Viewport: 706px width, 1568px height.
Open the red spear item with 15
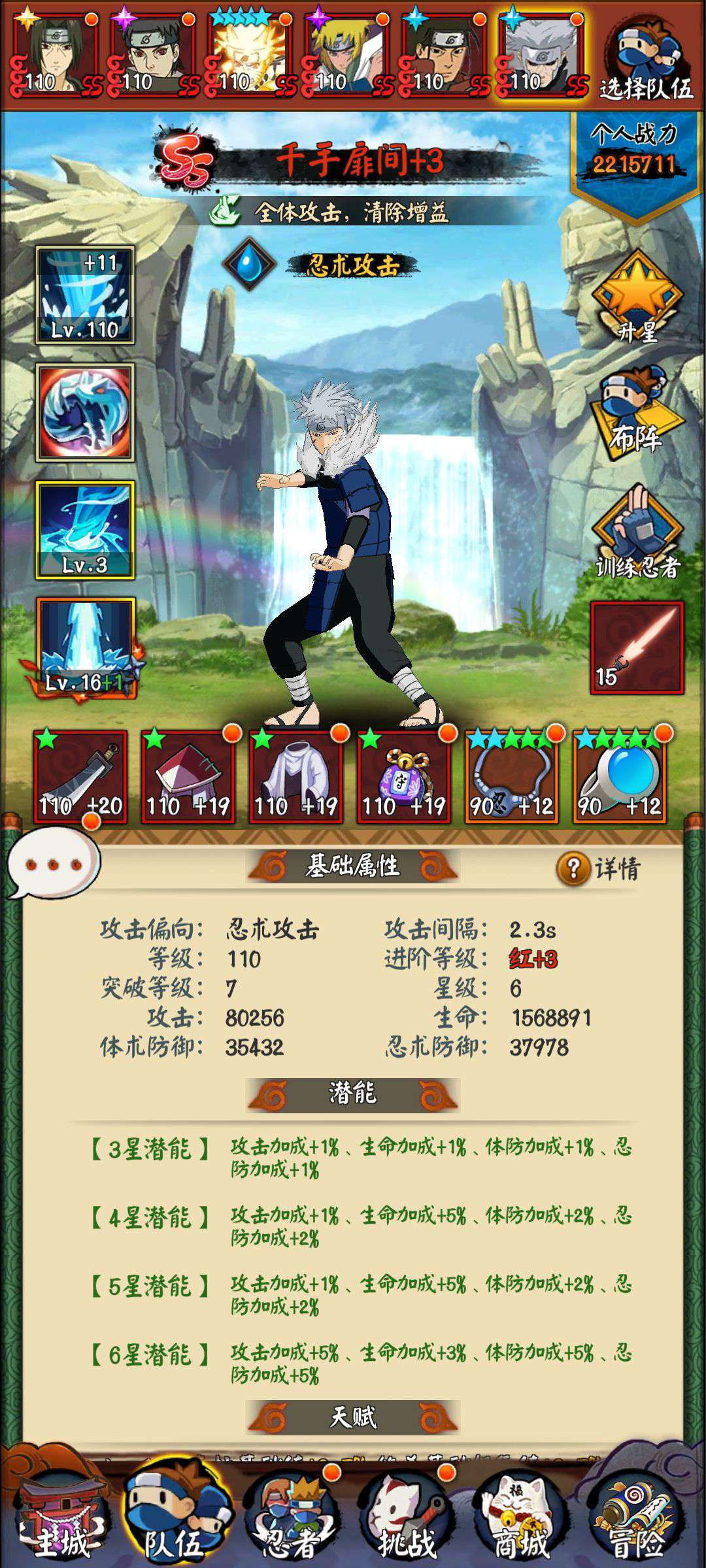(637, 647)
